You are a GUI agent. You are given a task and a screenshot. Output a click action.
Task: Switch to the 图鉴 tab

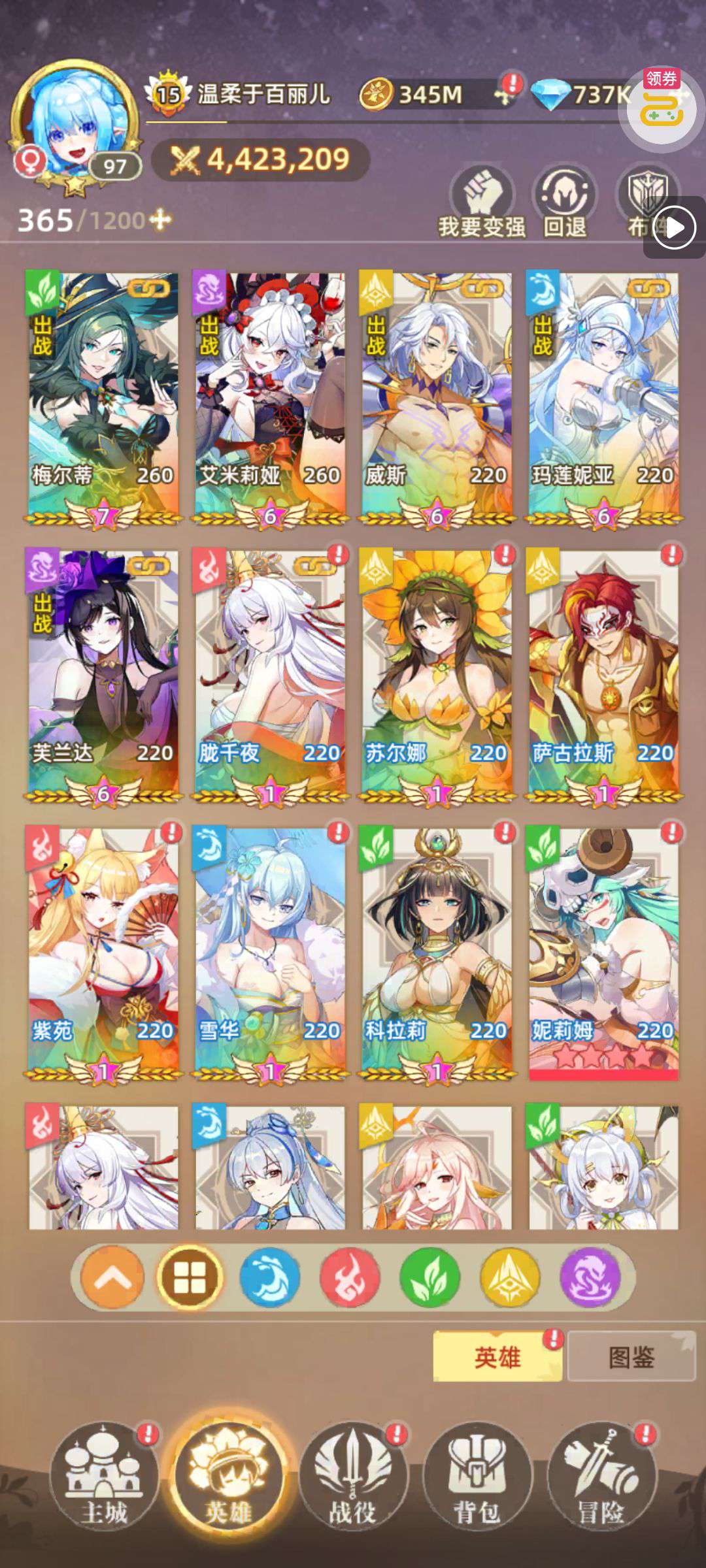point(631,1358)
